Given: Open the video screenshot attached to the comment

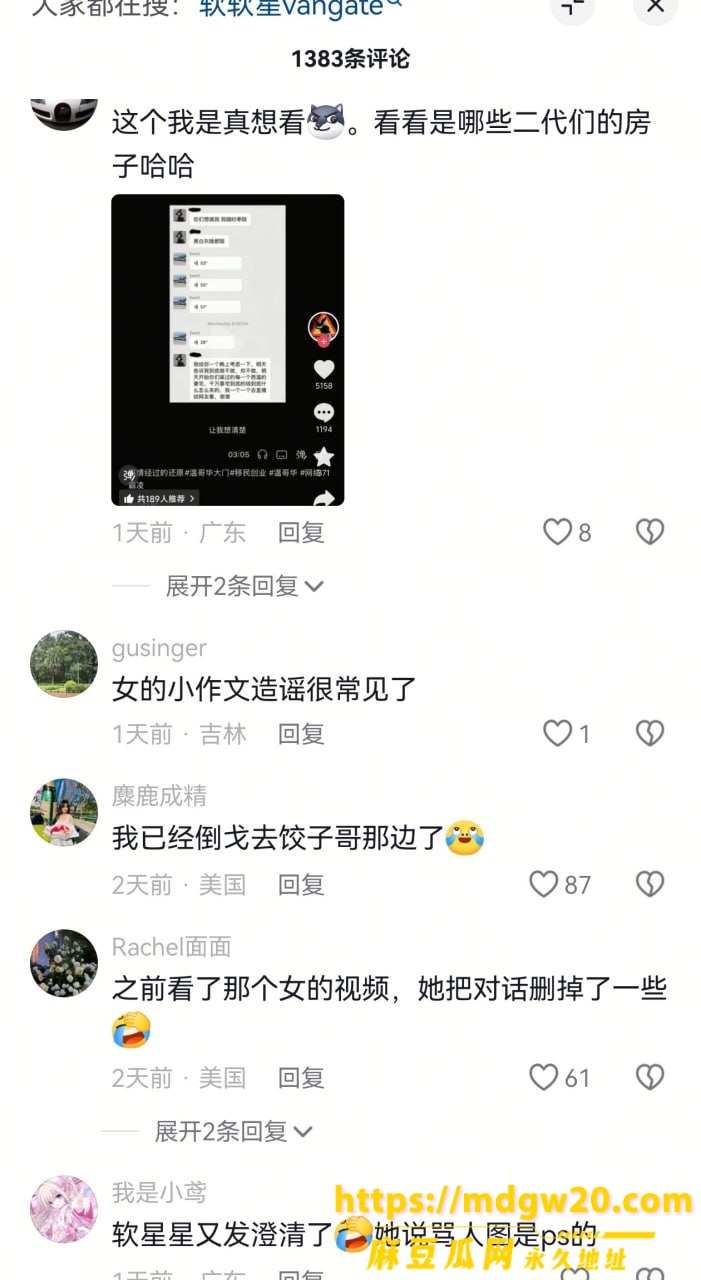Looking at the screenshot, I should coord(228,350).
